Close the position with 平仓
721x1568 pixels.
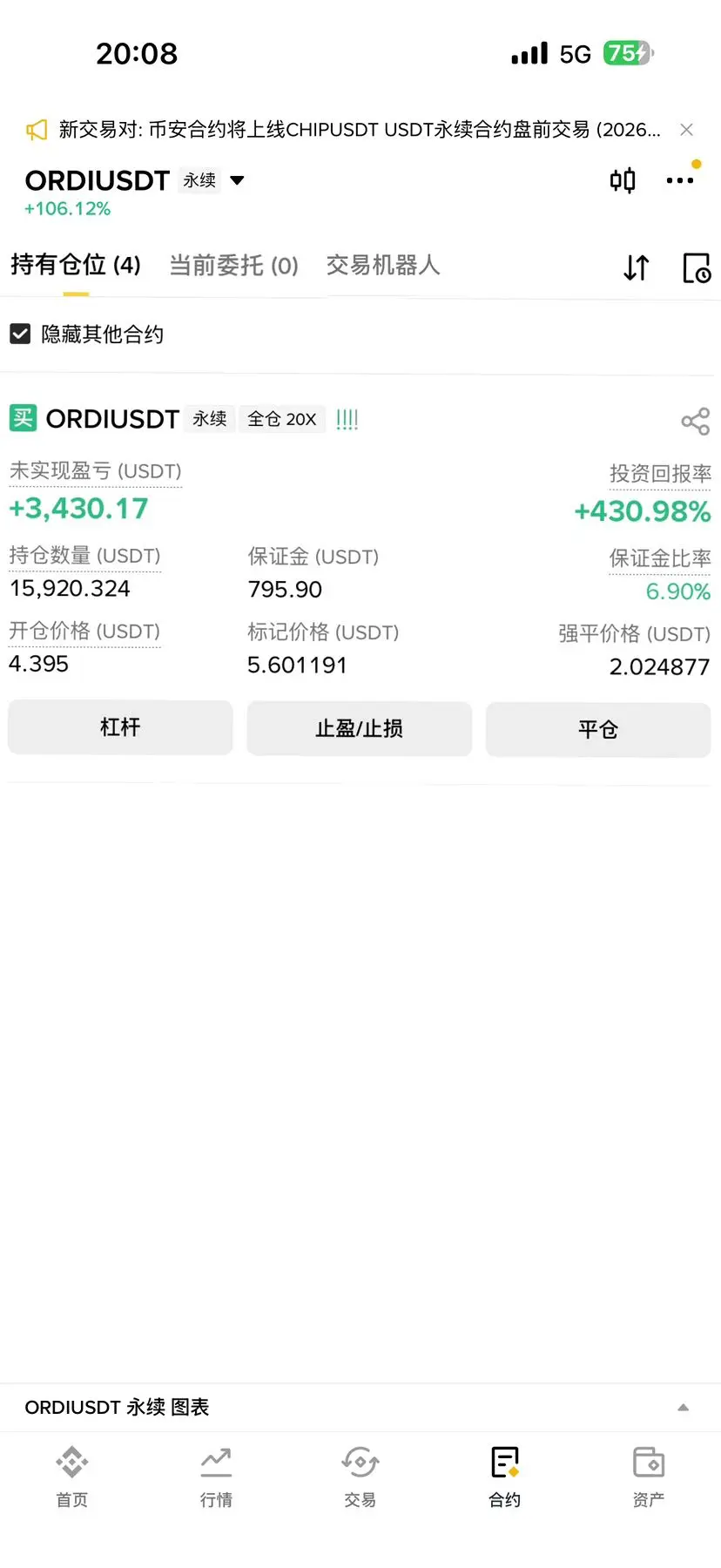[x=597, y=729]
